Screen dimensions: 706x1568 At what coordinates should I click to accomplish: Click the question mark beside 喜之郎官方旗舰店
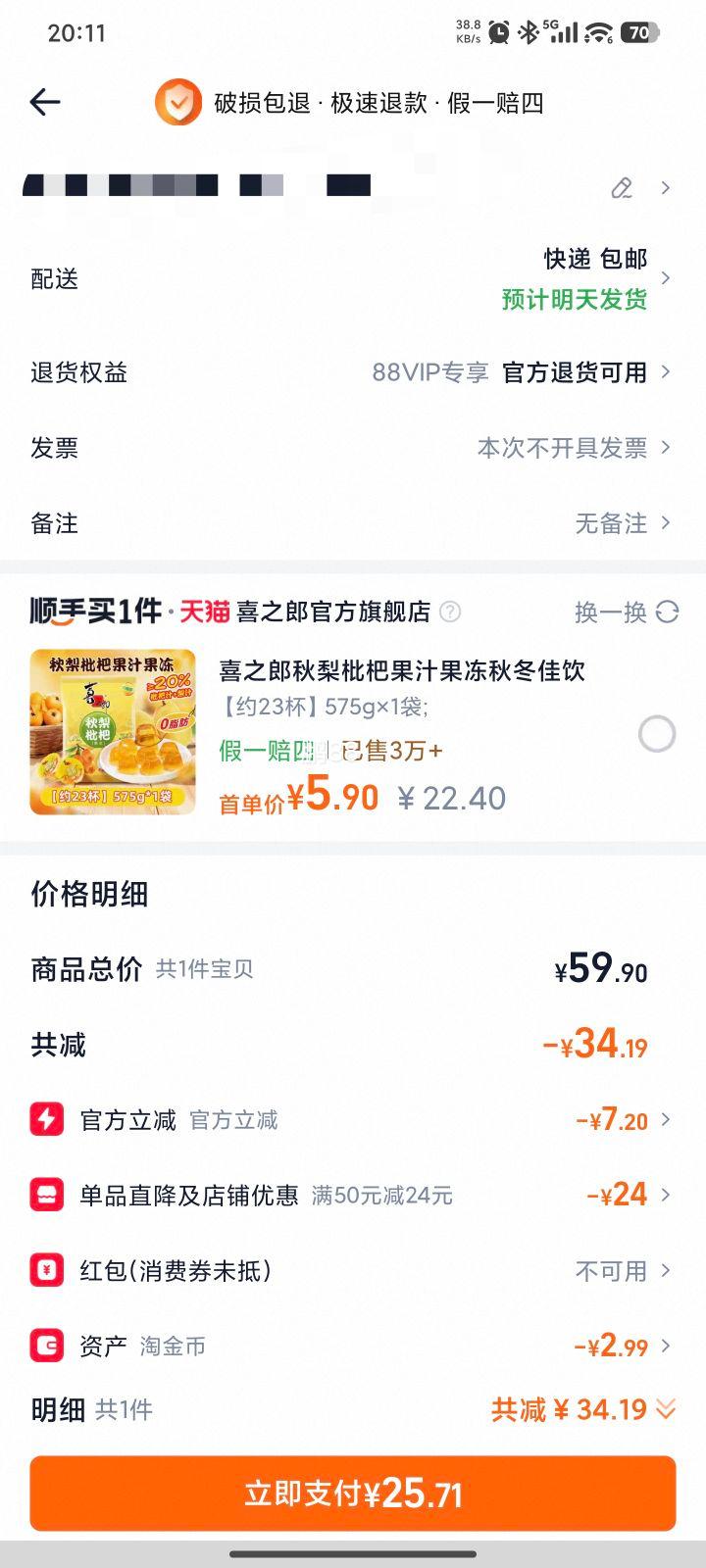pos(450,612)
